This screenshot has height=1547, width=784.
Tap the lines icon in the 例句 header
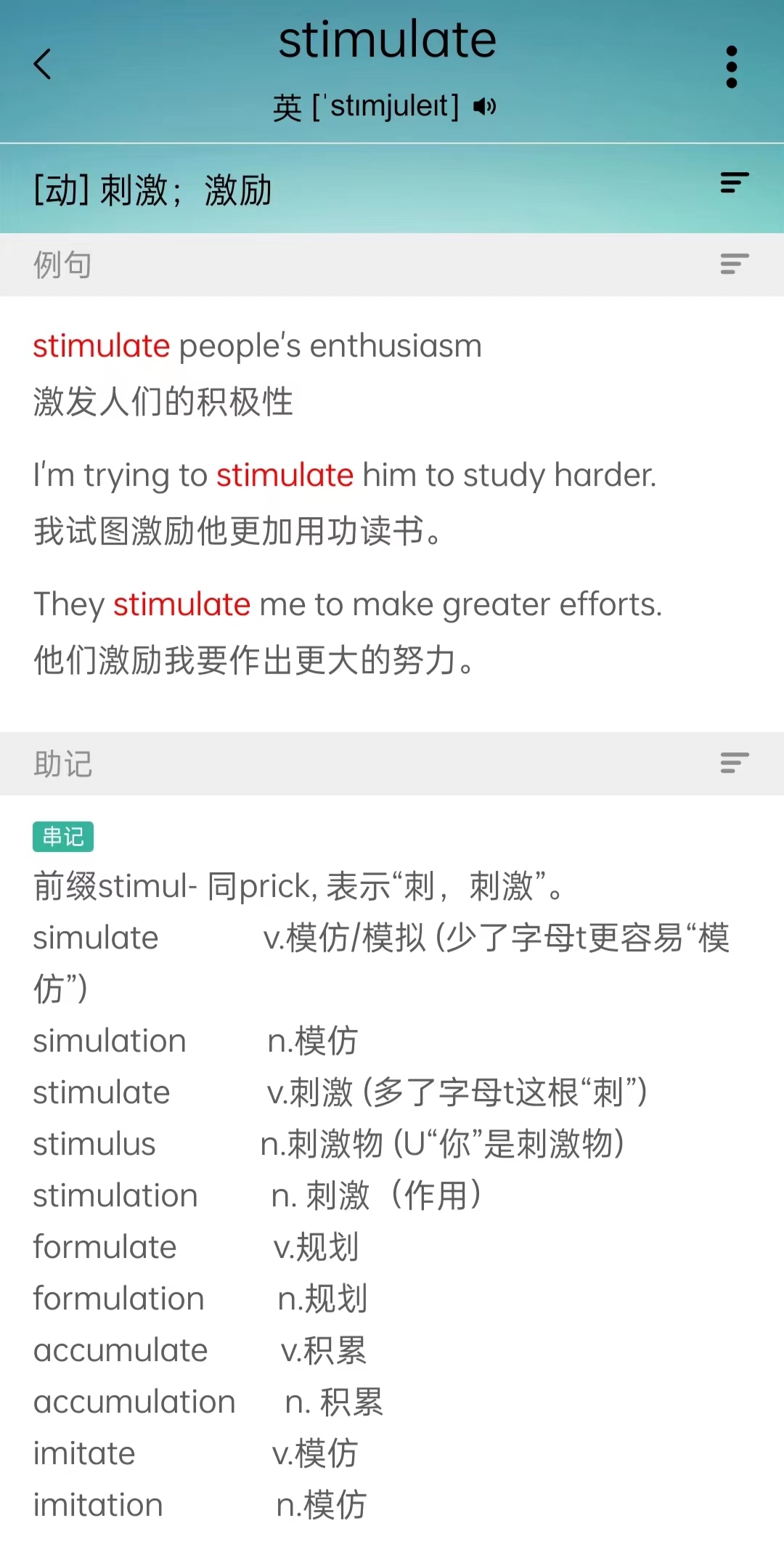point(734,264)
